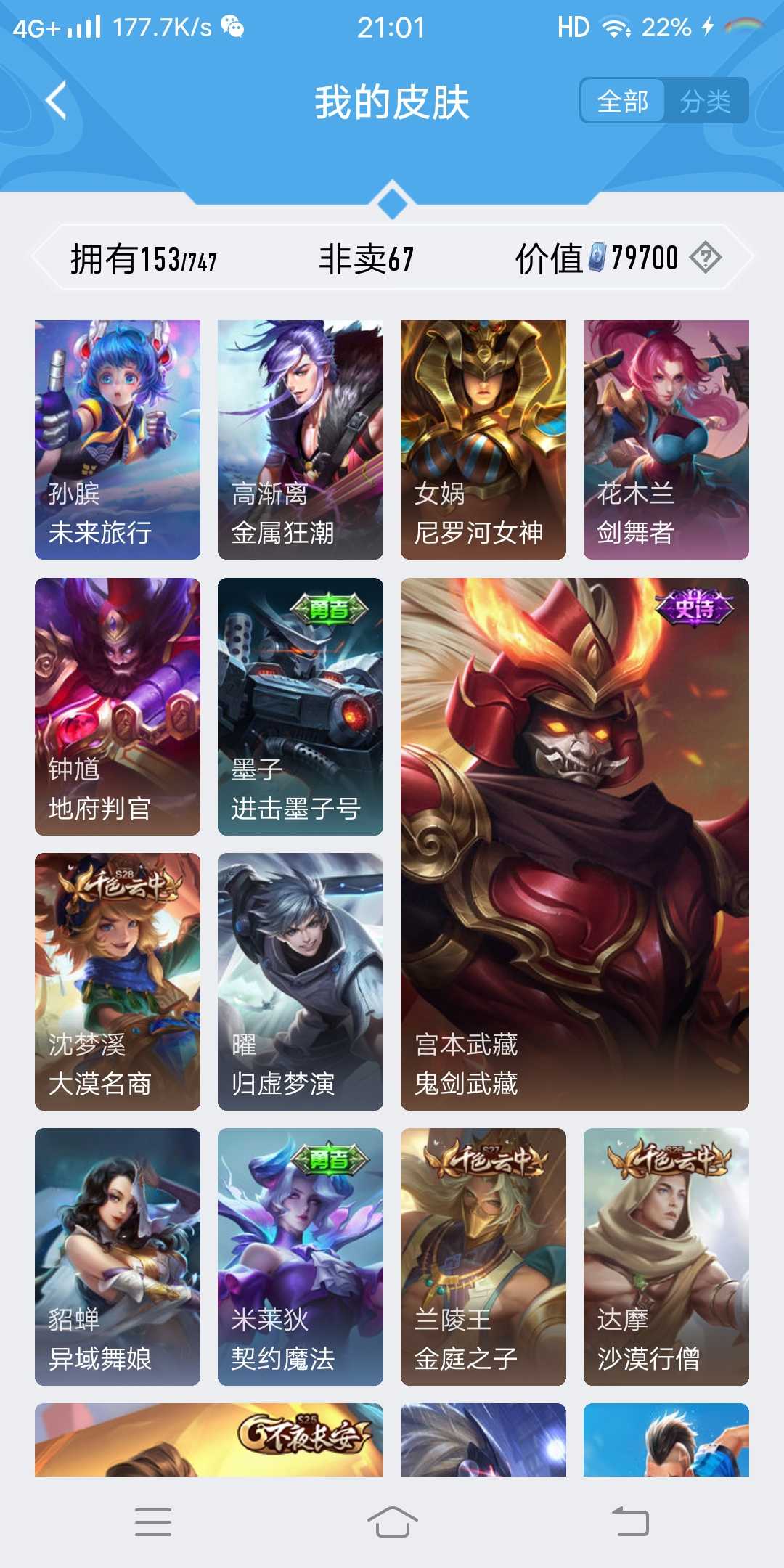Go back from 我的皮肤 page
The width and height of the screenshot is (784, 1568).
pyautogui.click(x=57, y=100)
